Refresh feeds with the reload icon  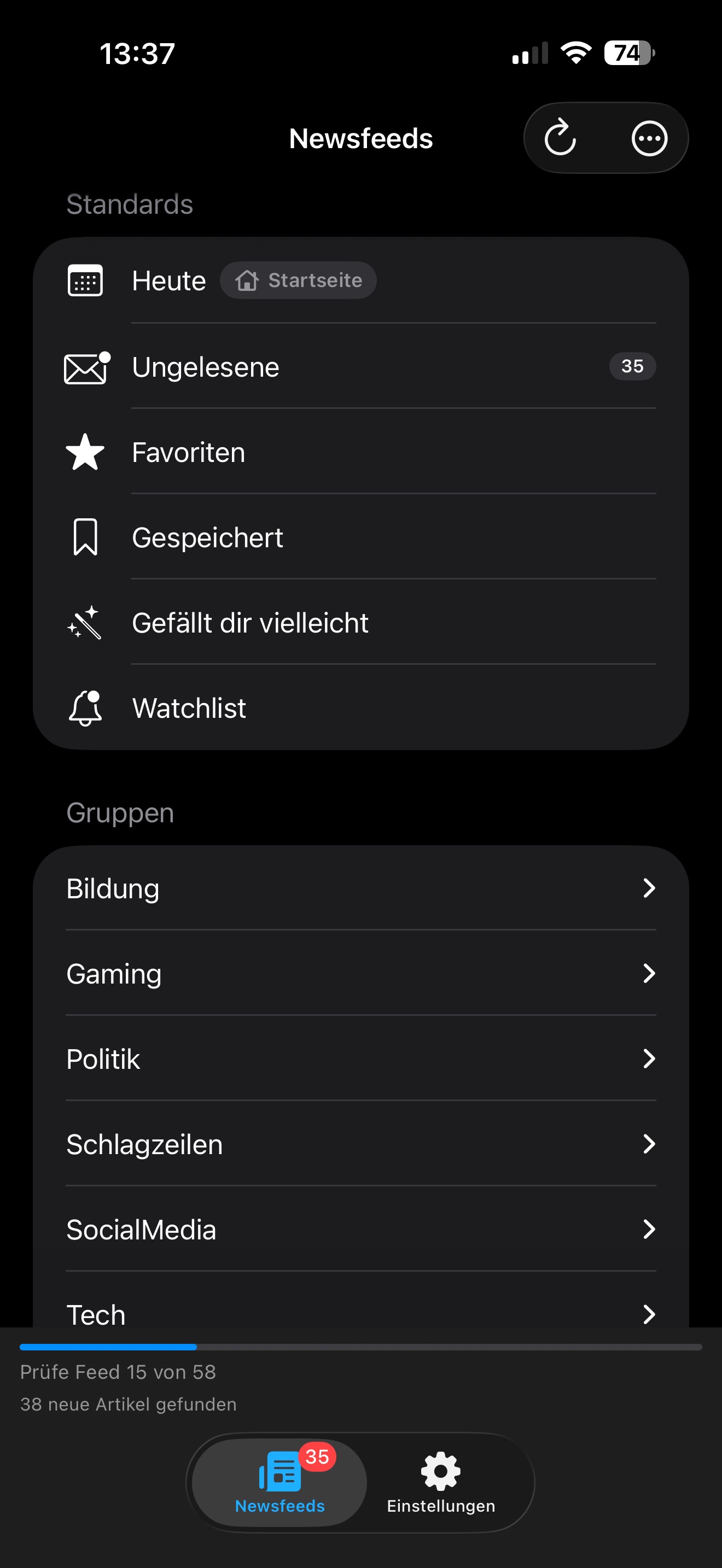pos(560,138)
